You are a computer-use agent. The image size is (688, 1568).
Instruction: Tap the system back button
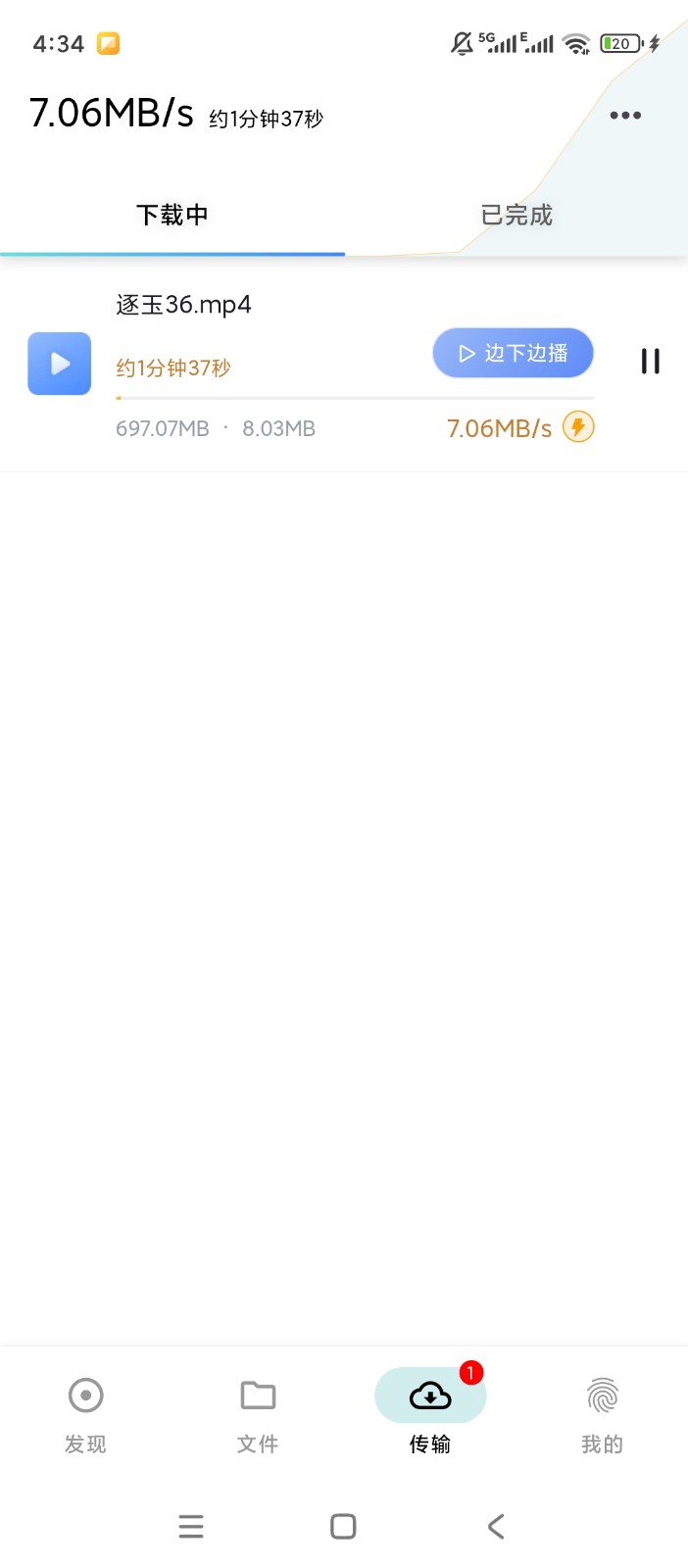click(496, 1526)
